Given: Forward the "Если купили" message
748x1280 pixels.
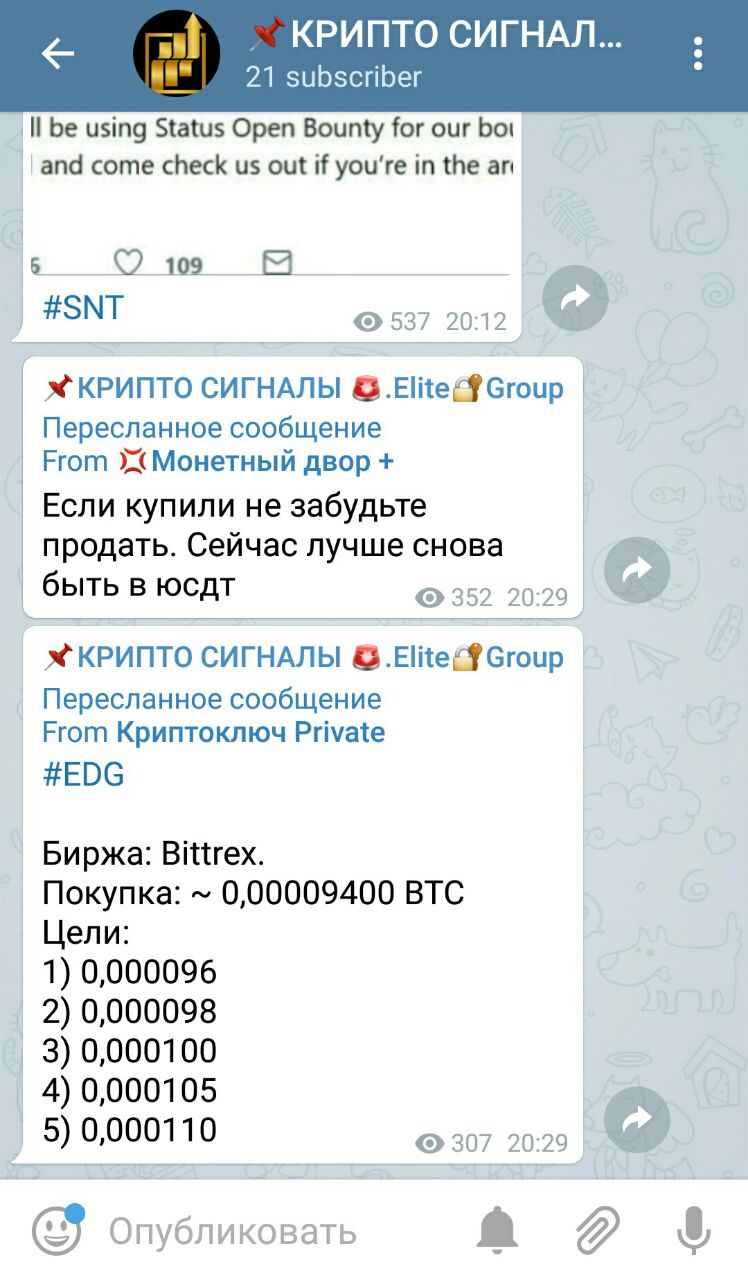Looking at the screenshot, I should point(637,570).
